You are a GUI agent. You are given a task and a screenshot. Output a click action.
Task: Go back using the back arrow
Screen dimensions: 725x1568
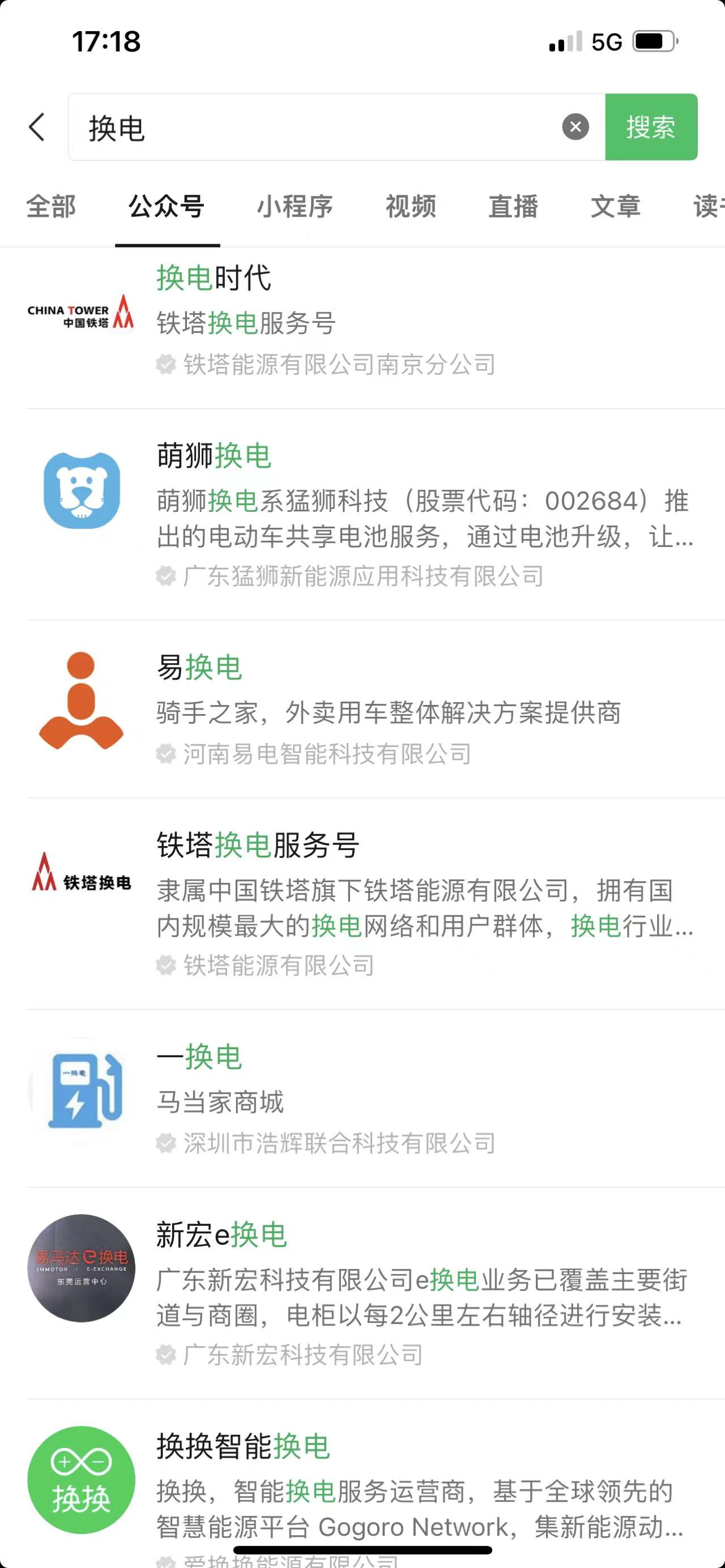36,127
